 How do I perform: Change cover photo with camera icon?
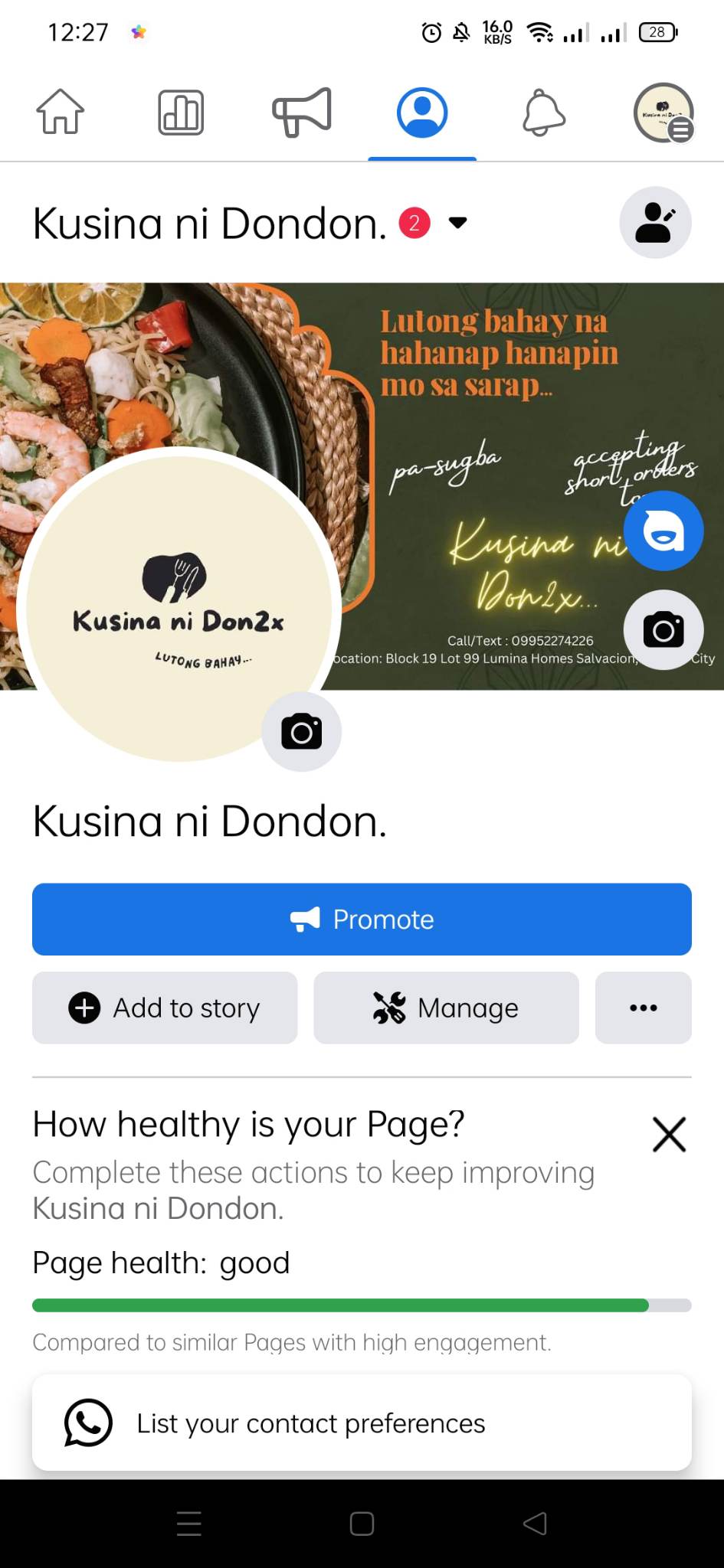click(x=663, y=630)
